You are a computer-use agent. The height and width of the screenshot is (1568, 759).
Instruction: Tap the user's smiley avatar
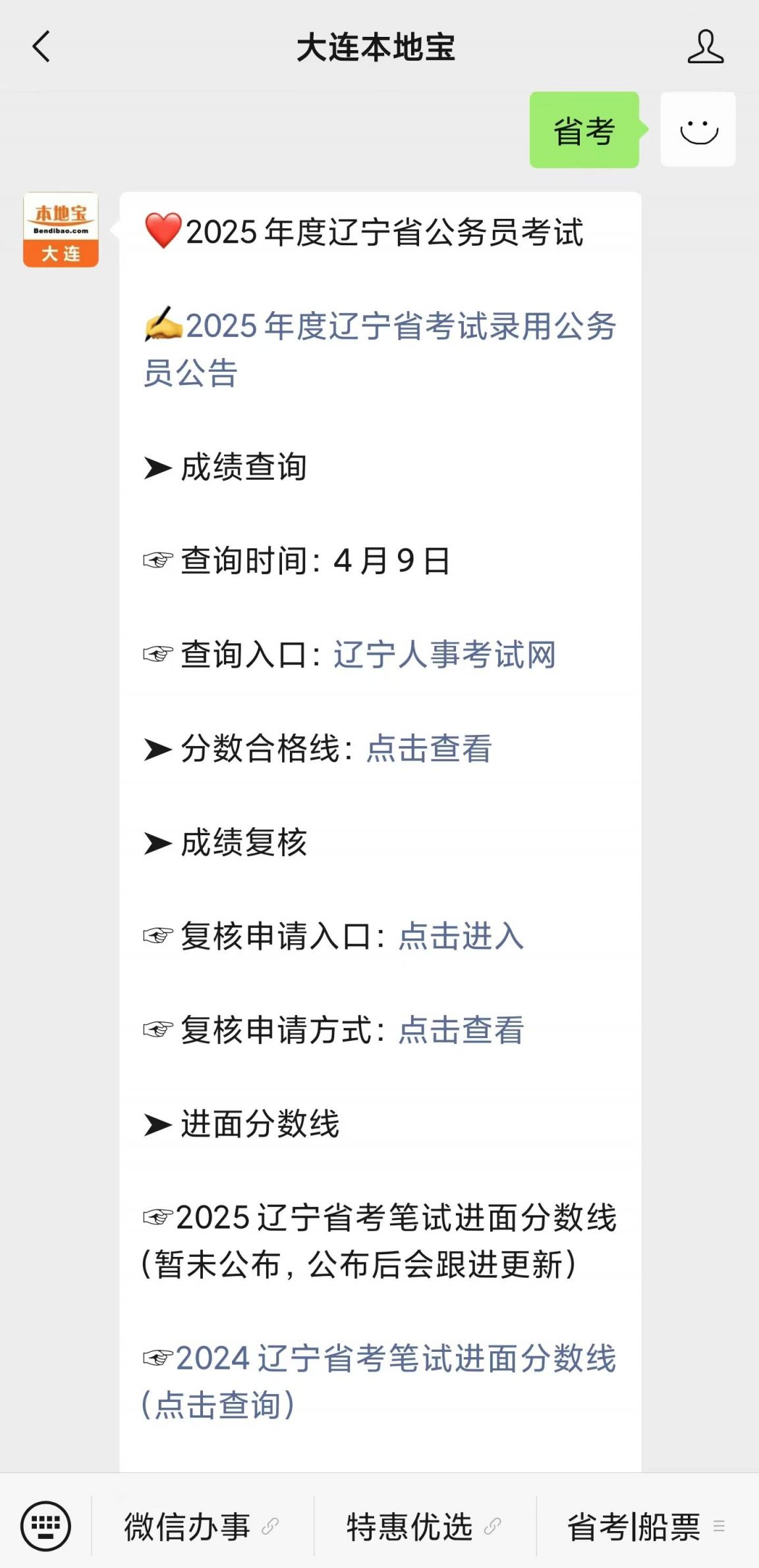pos(698,129)
